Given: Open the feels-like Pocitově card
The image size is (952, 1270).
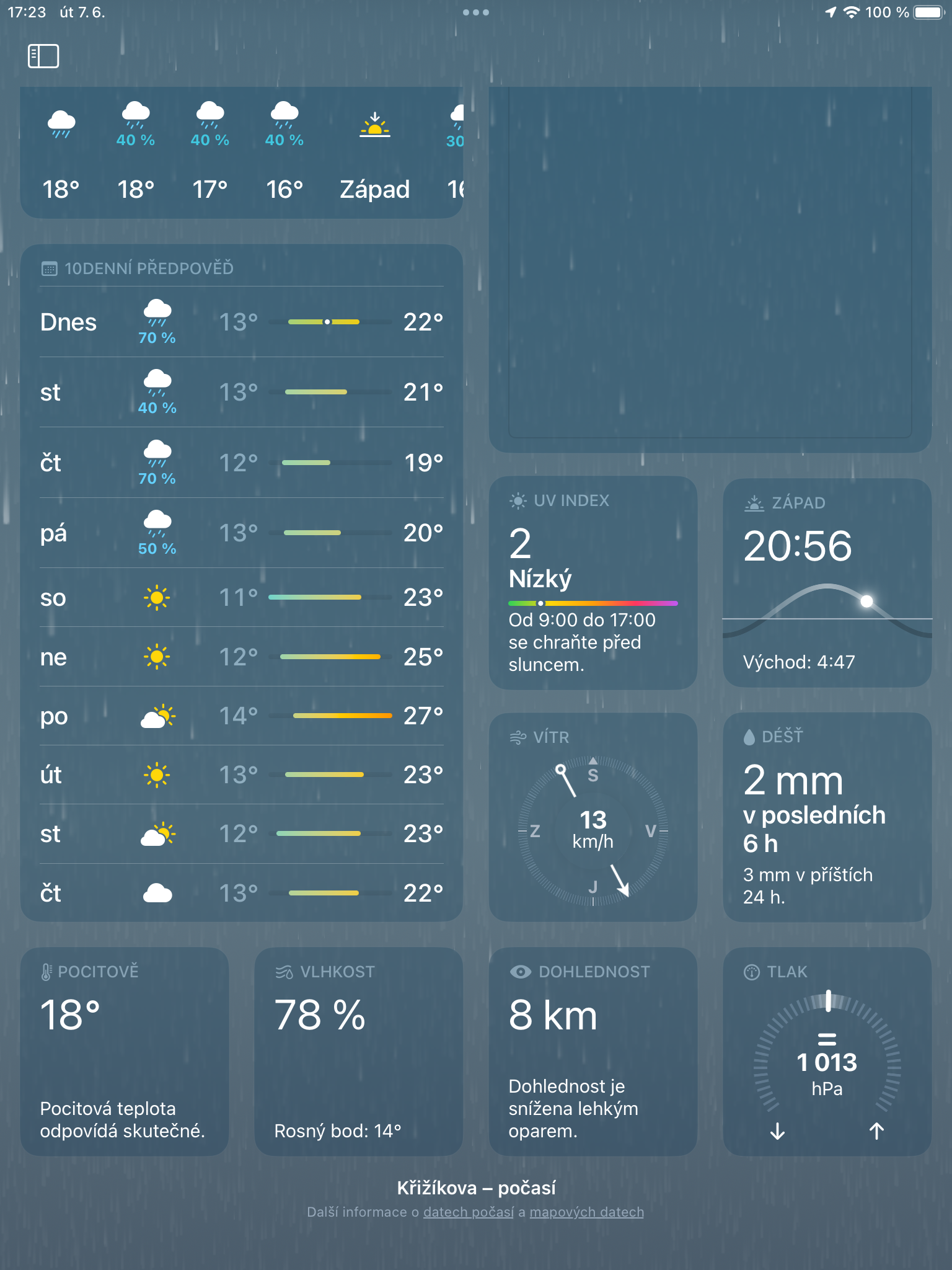Looking at the screenshot, I should click(x=124, y=1051).
